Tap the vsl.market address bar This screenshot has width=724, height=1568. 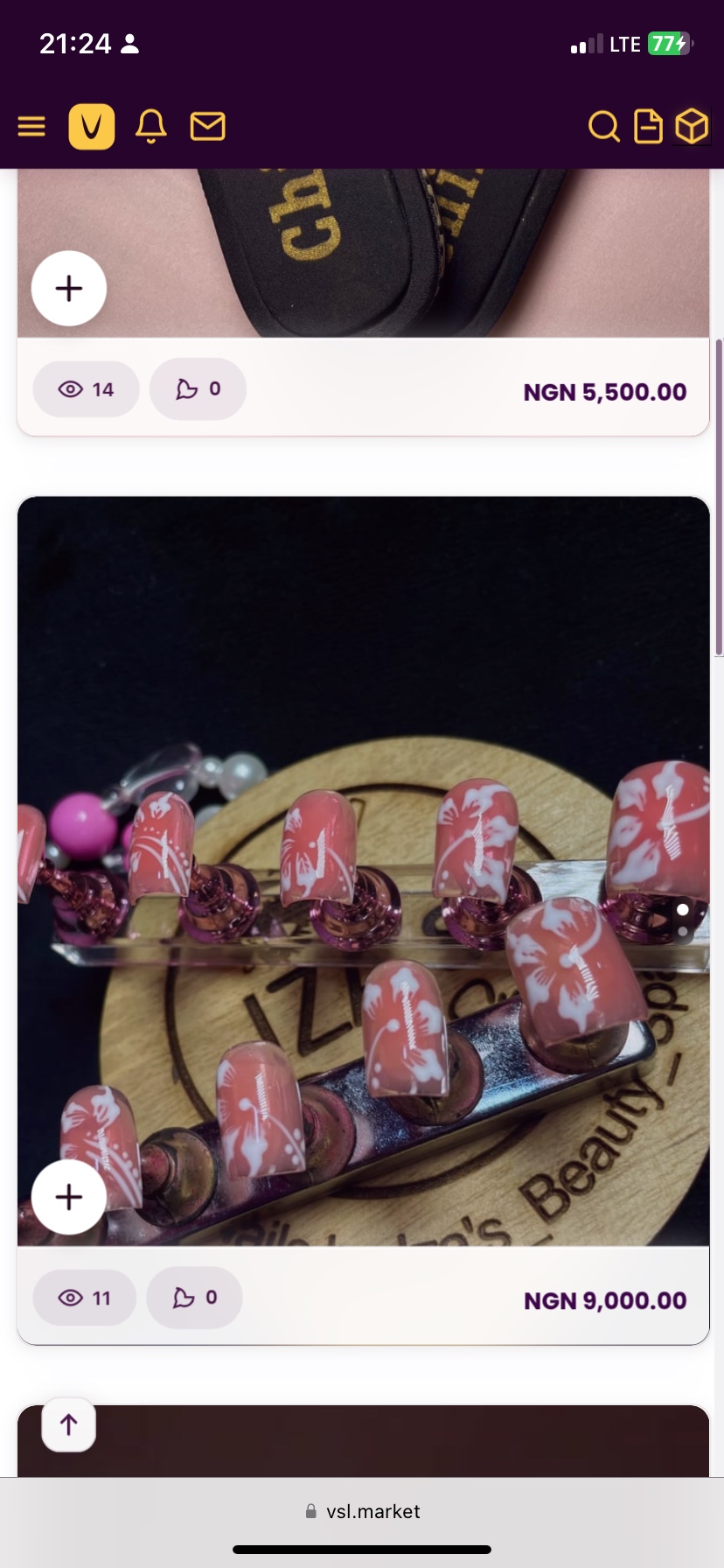(x=362, y=1511)
